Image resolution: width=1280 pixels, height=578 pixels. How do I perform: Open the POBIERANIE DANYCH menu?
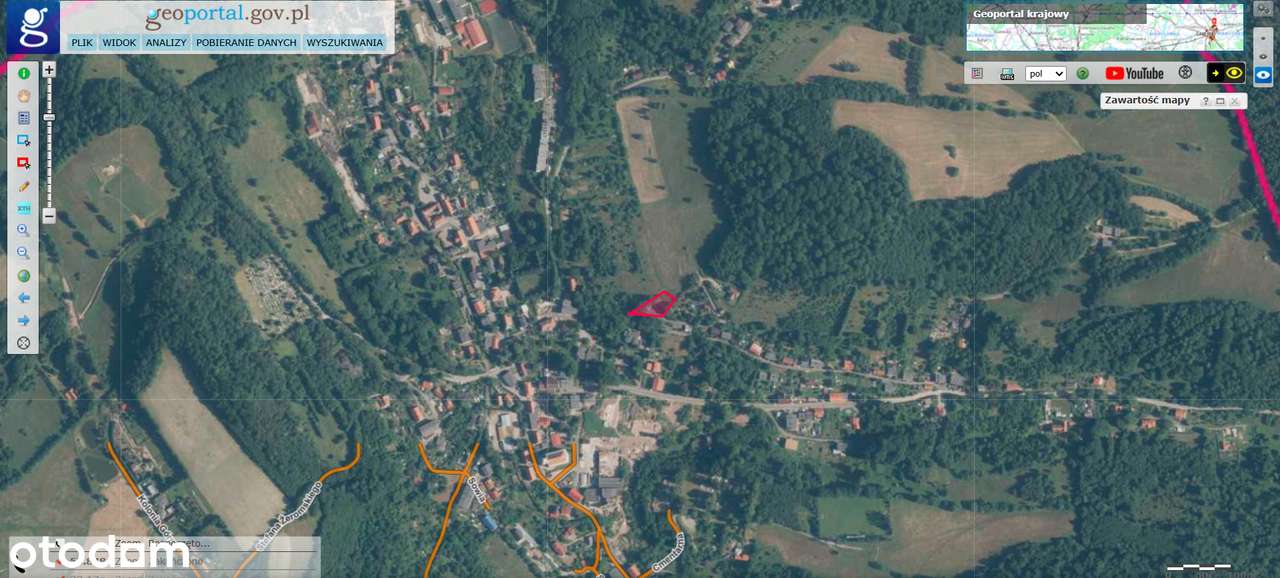[x=246, y=43]
